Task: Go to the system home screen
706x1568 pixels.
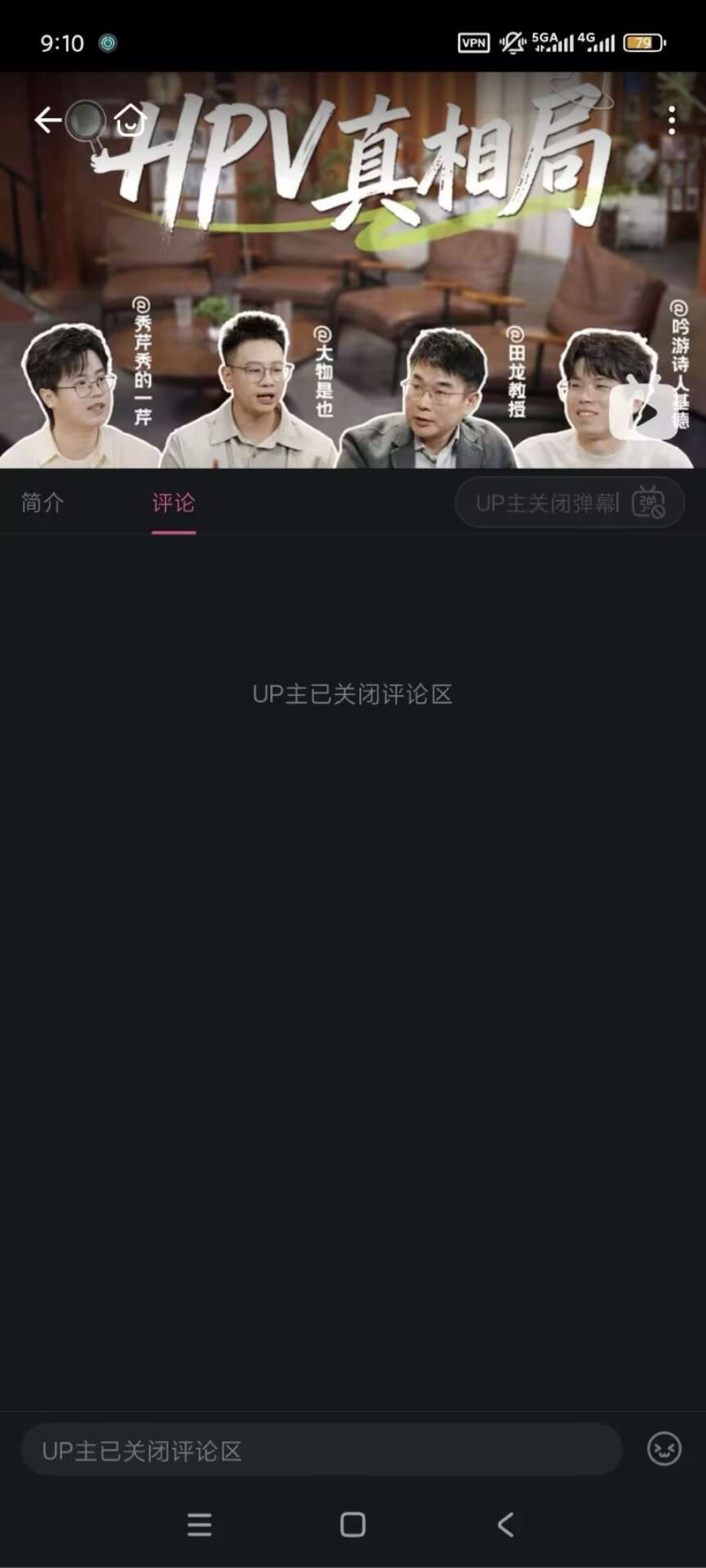Action: coord(353,1525)
